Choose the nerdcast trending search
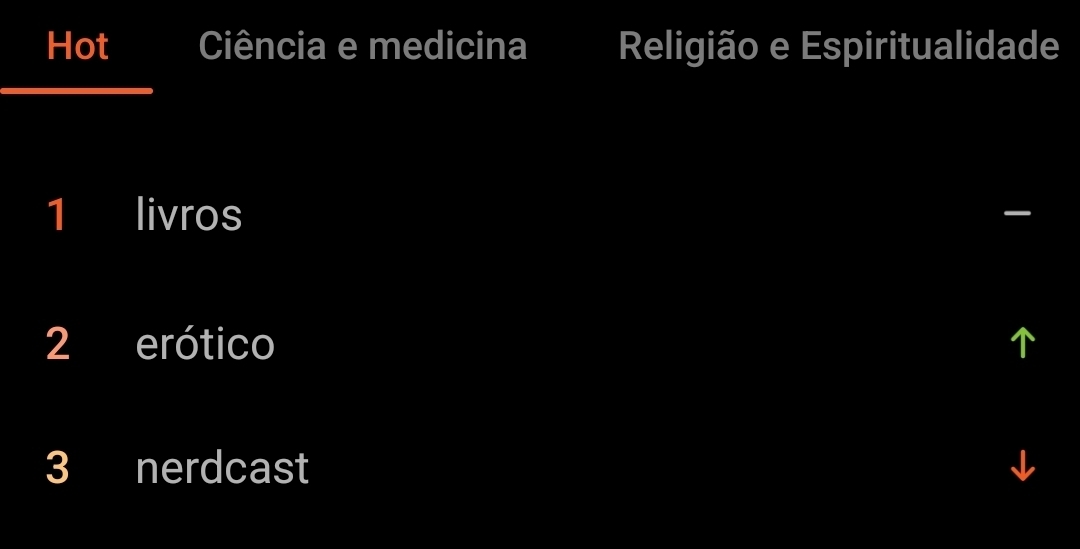 (x=222, y=468)
